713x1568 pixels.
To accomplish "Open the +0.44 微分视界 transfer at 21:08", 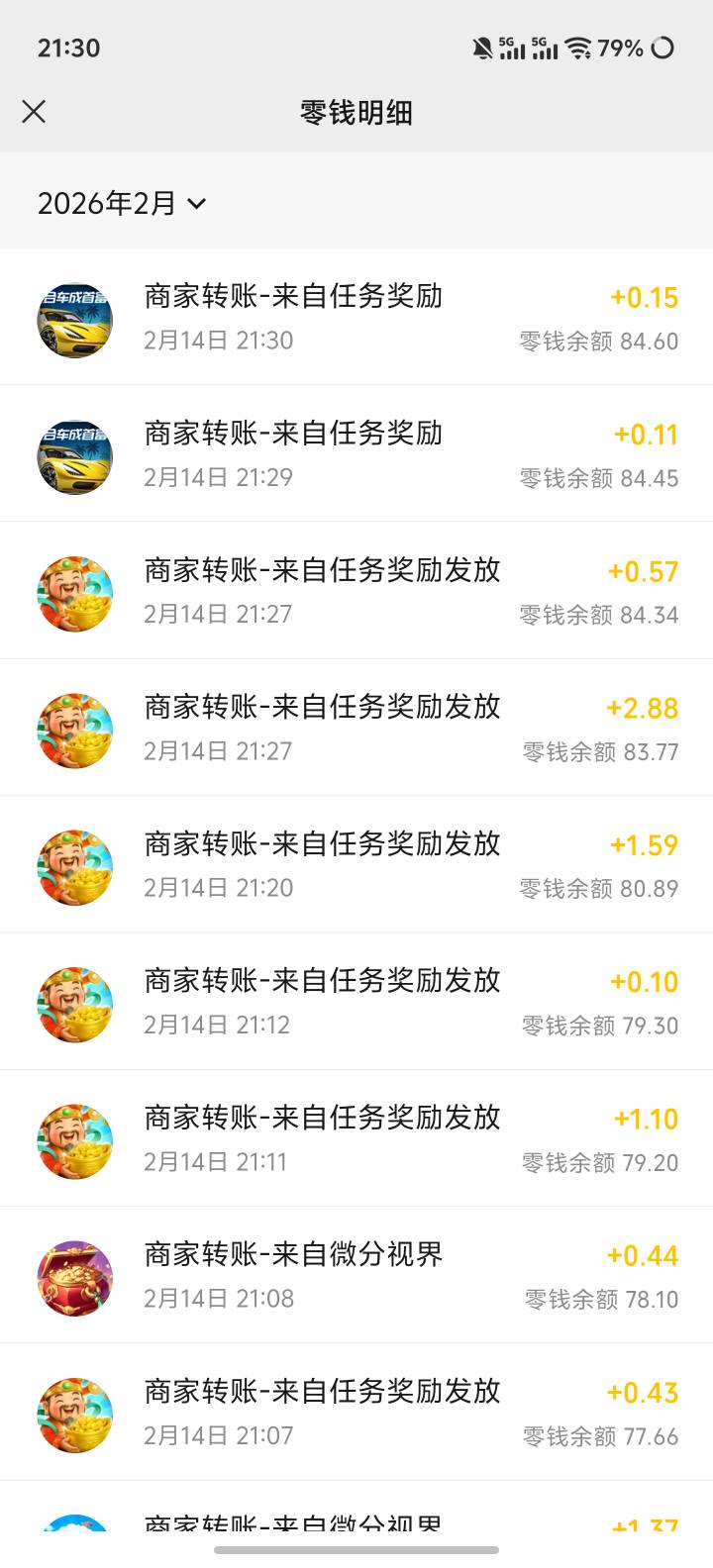I will [356, 1275].
